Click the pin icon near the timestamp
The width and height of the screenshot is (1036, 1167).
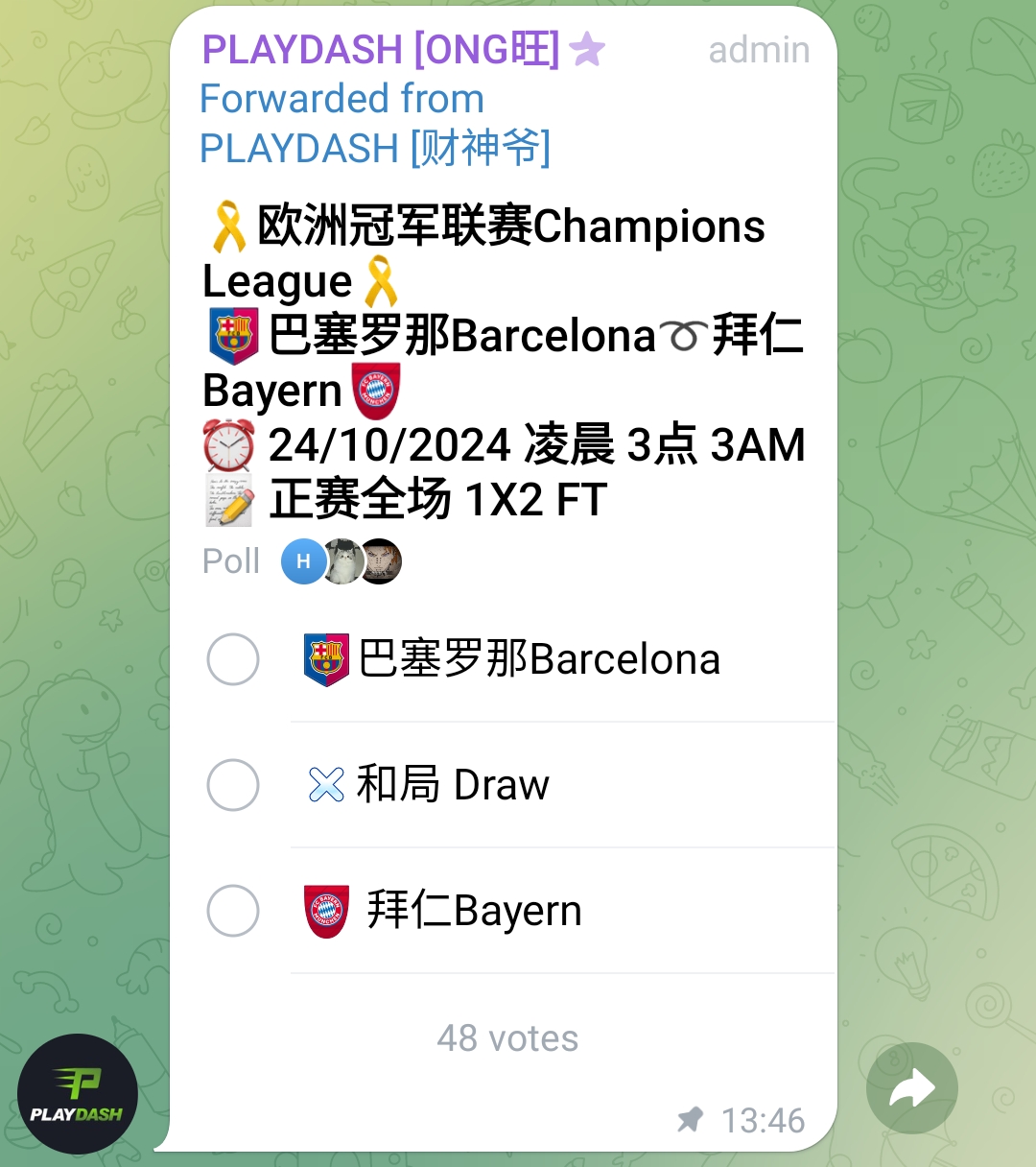point(690,1121)
